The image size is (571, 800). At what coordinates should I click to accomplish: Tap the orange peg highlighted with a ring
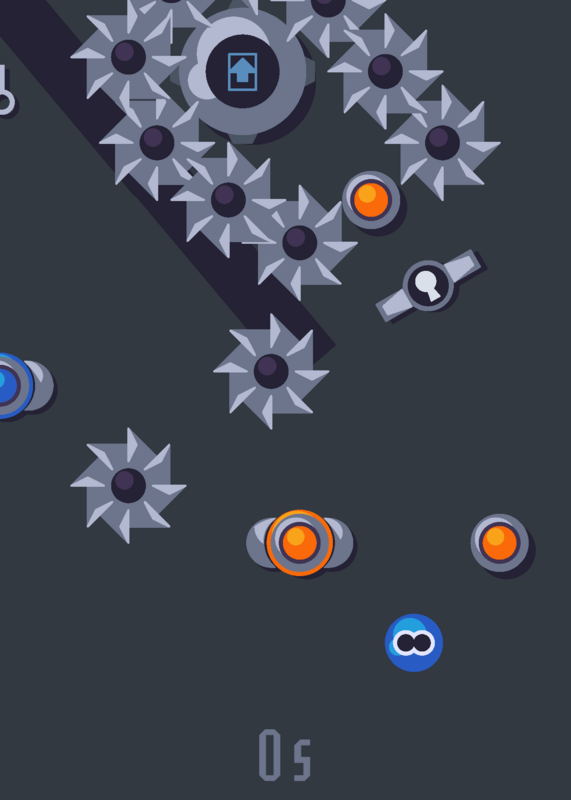300,543
